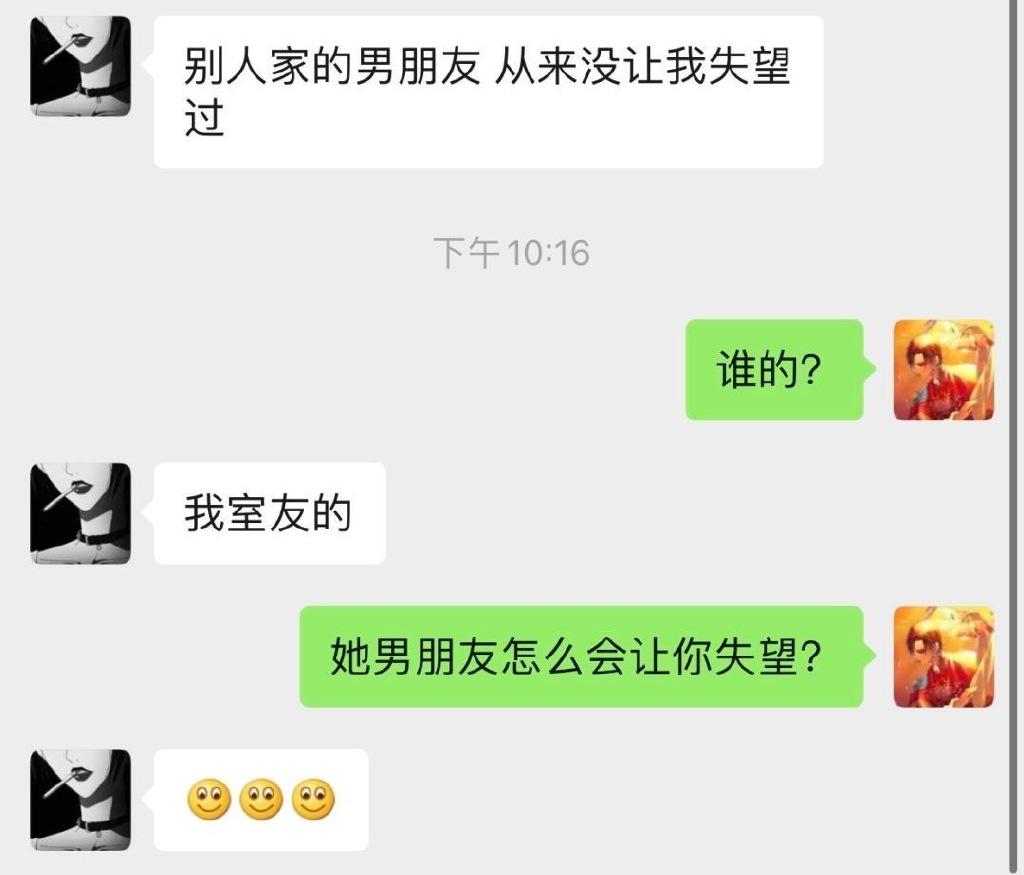The image size is (1024, 875).
Task: Open sender's avatar beside "别人家的男朋友" message
Action: click(x=80, y=66)
